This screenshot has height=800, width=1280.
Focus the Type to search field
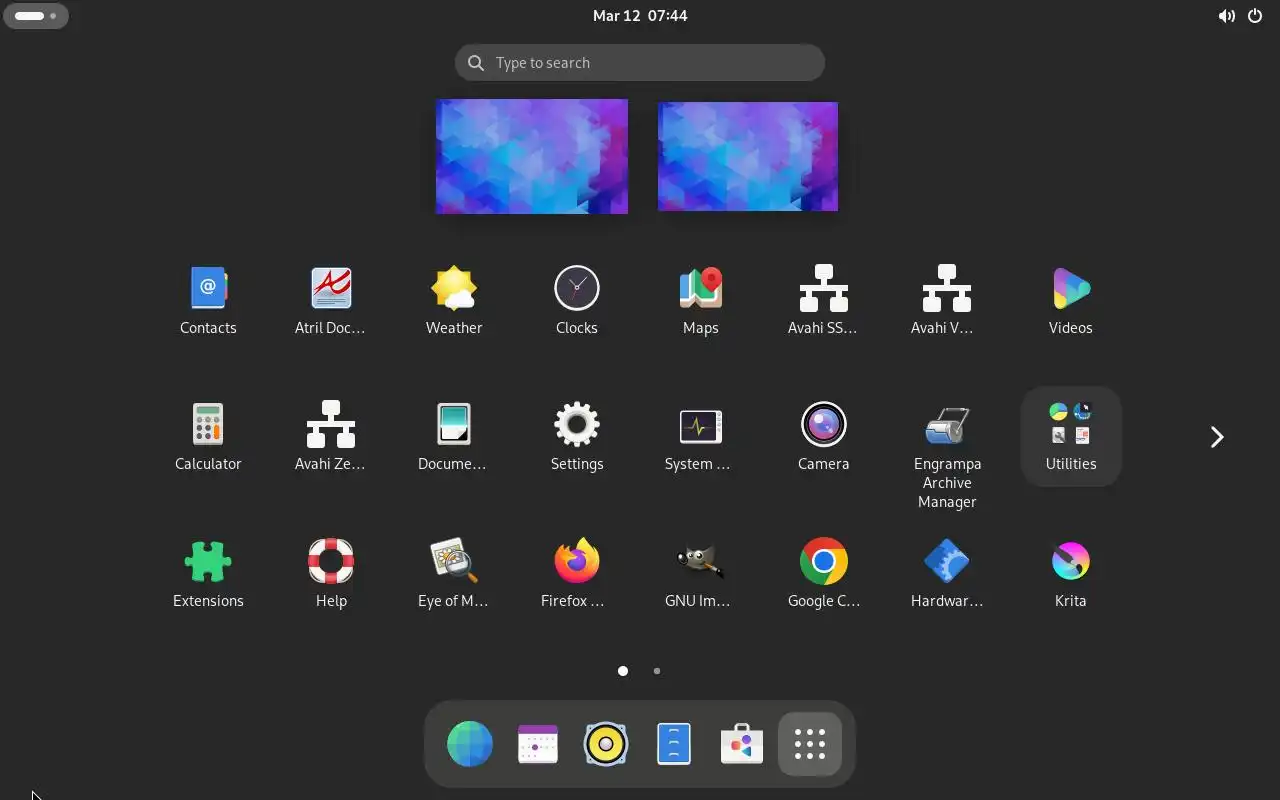tap(640, 63)
